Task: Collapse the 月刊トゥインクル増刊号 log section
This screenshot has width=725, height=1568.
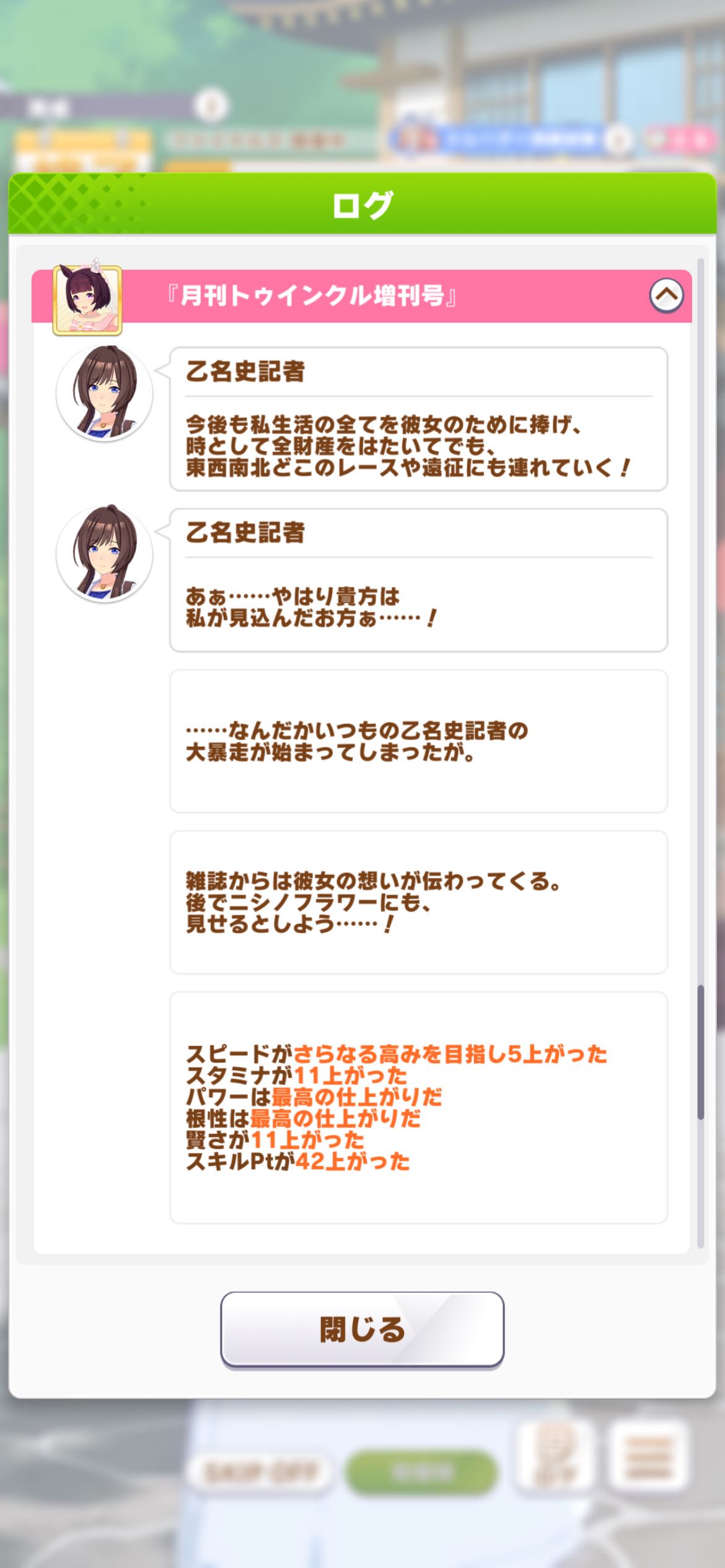Action: point(666,295)
